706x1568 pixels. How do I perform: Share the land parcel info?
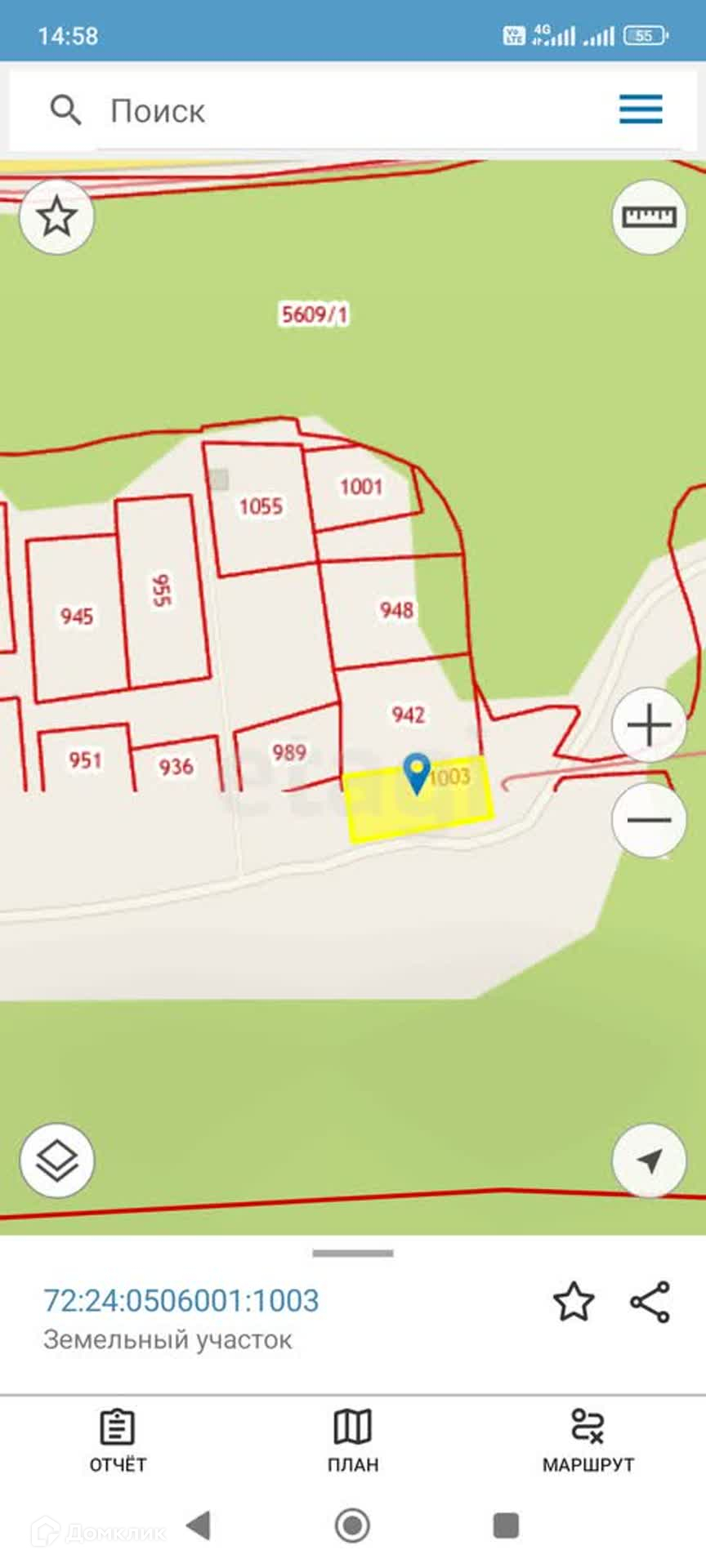(650, 1302)
